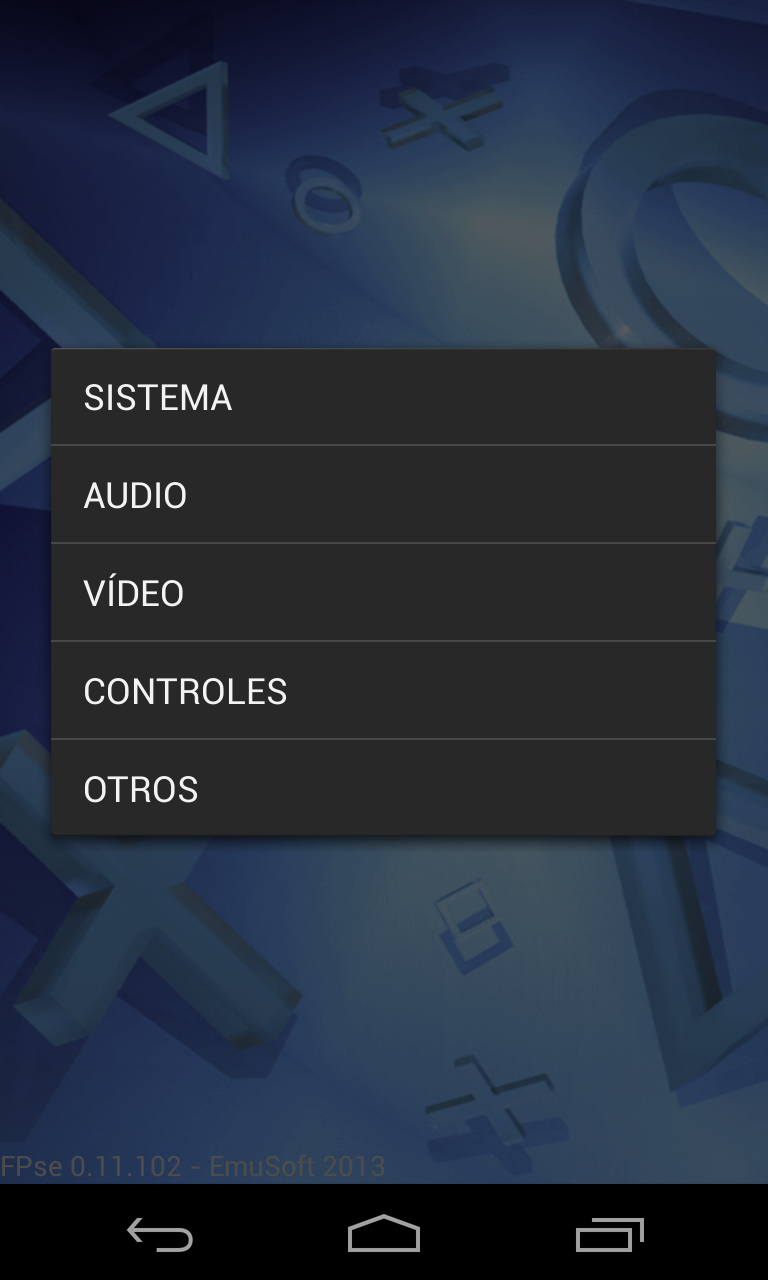Image resolution: width=768 pixels, height=1280 pixels.
Task: Go to CONTROLES settings
Action: [383, 691]
